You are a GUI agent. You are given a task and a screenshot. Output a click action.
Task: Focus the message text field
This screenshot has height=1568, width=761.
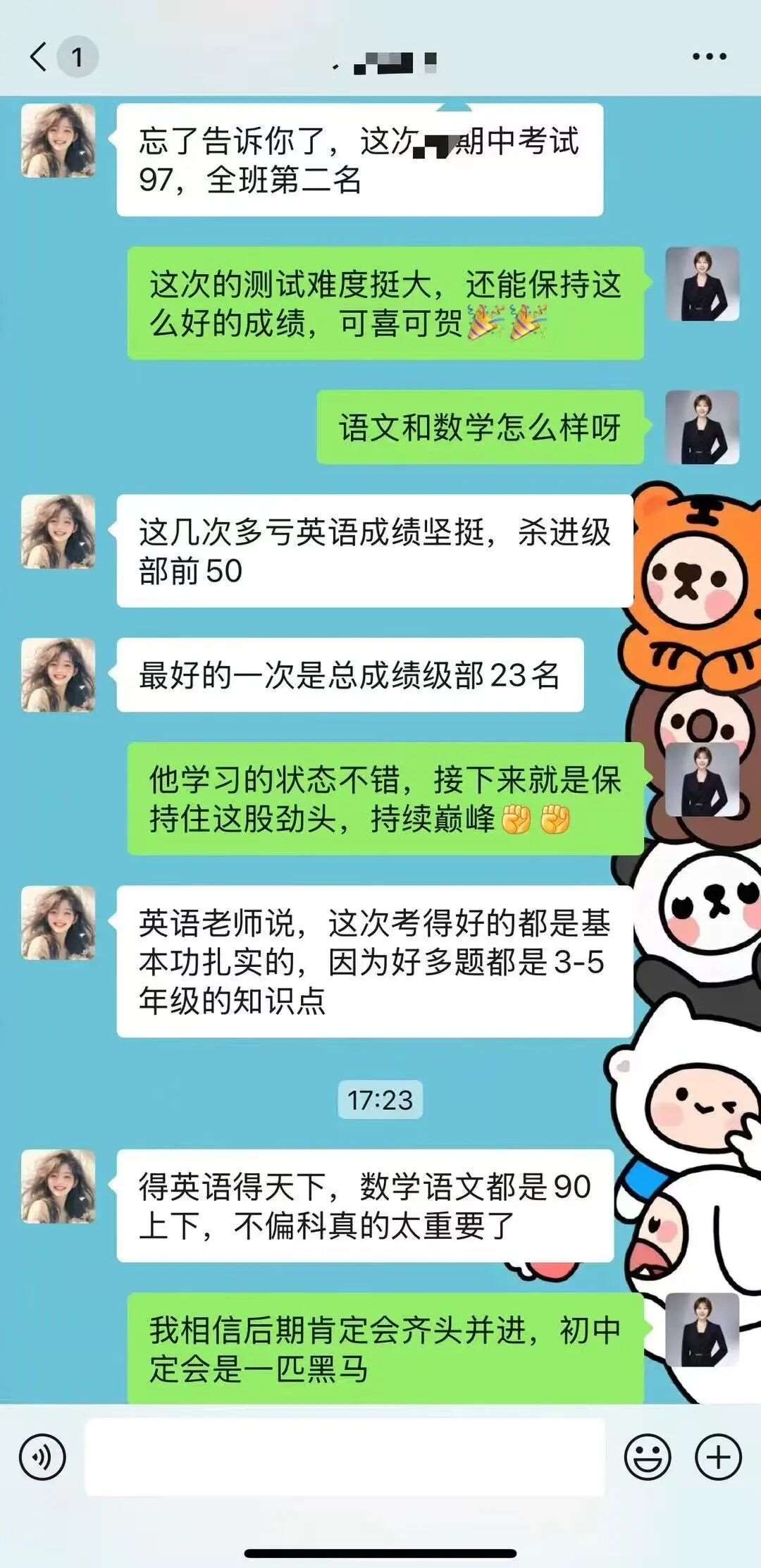[345, 1457]
